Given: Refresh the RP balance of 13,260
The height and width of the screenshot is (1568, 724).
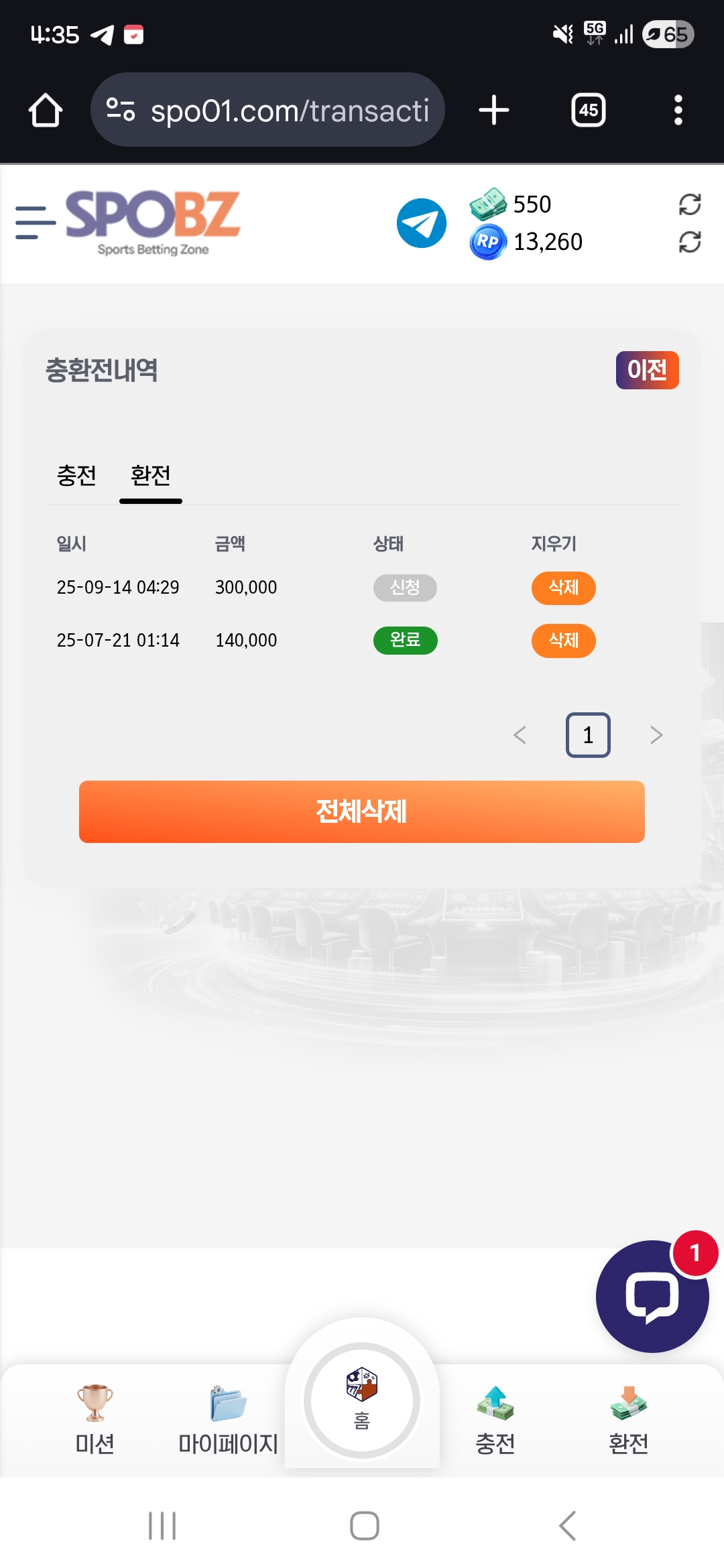Looking at the screenshot, I should point(690,242).
